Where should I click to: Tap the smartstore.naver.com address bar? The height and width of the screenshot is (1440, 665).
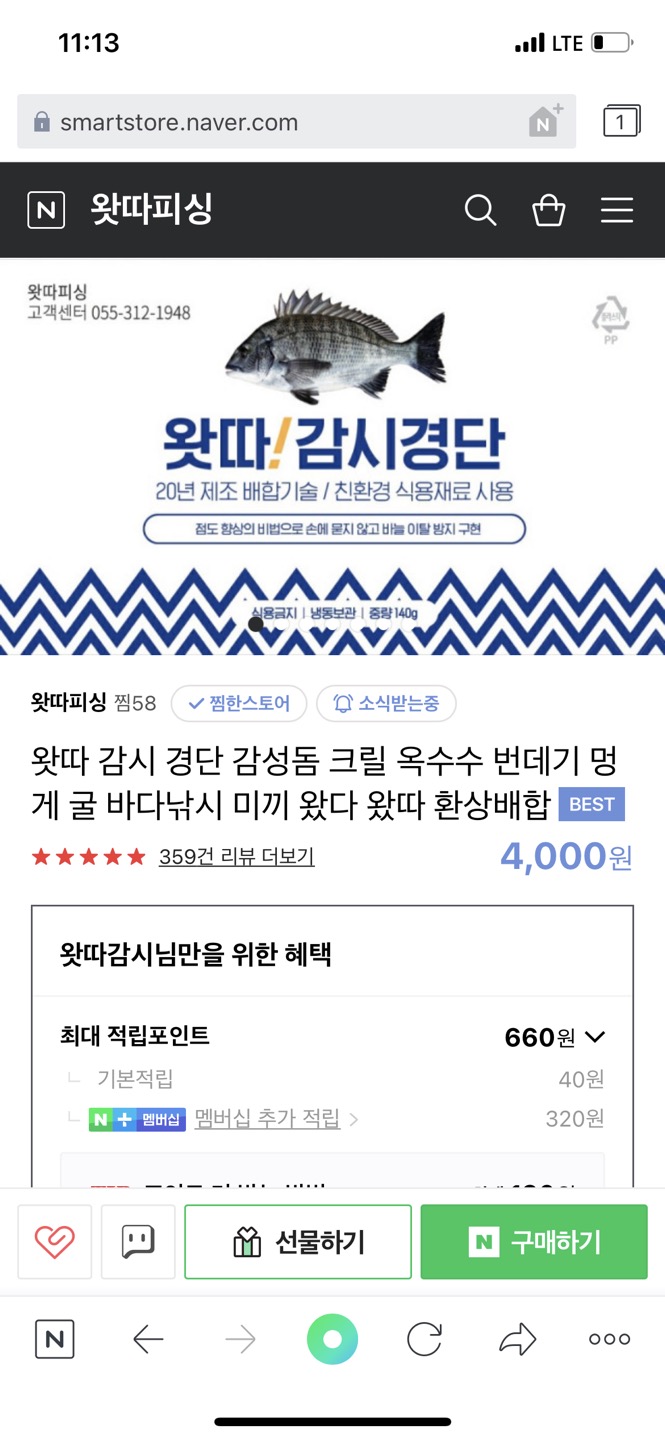coord(270,123)
